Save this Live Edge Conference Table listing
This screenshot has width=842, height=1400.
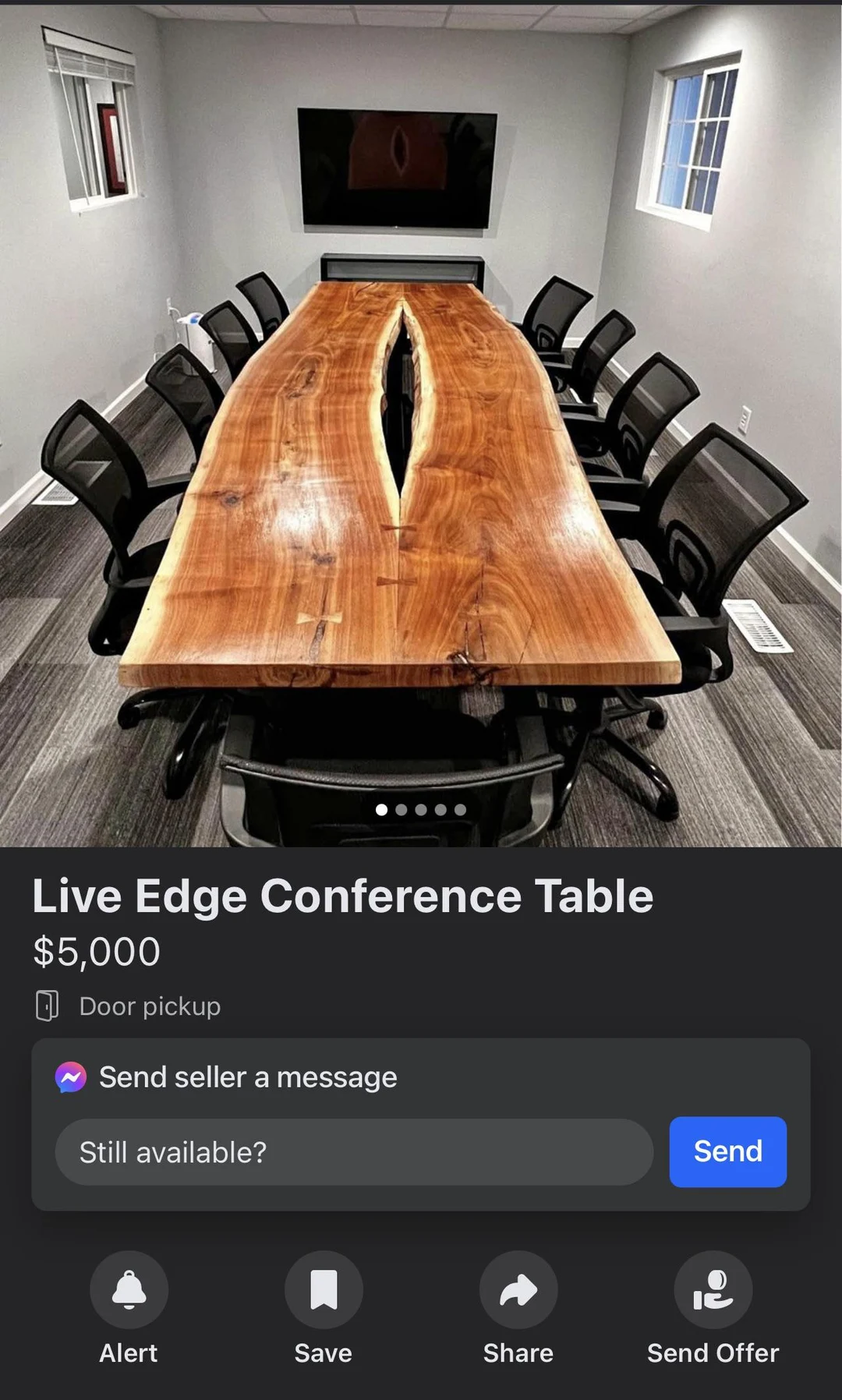324,1290
